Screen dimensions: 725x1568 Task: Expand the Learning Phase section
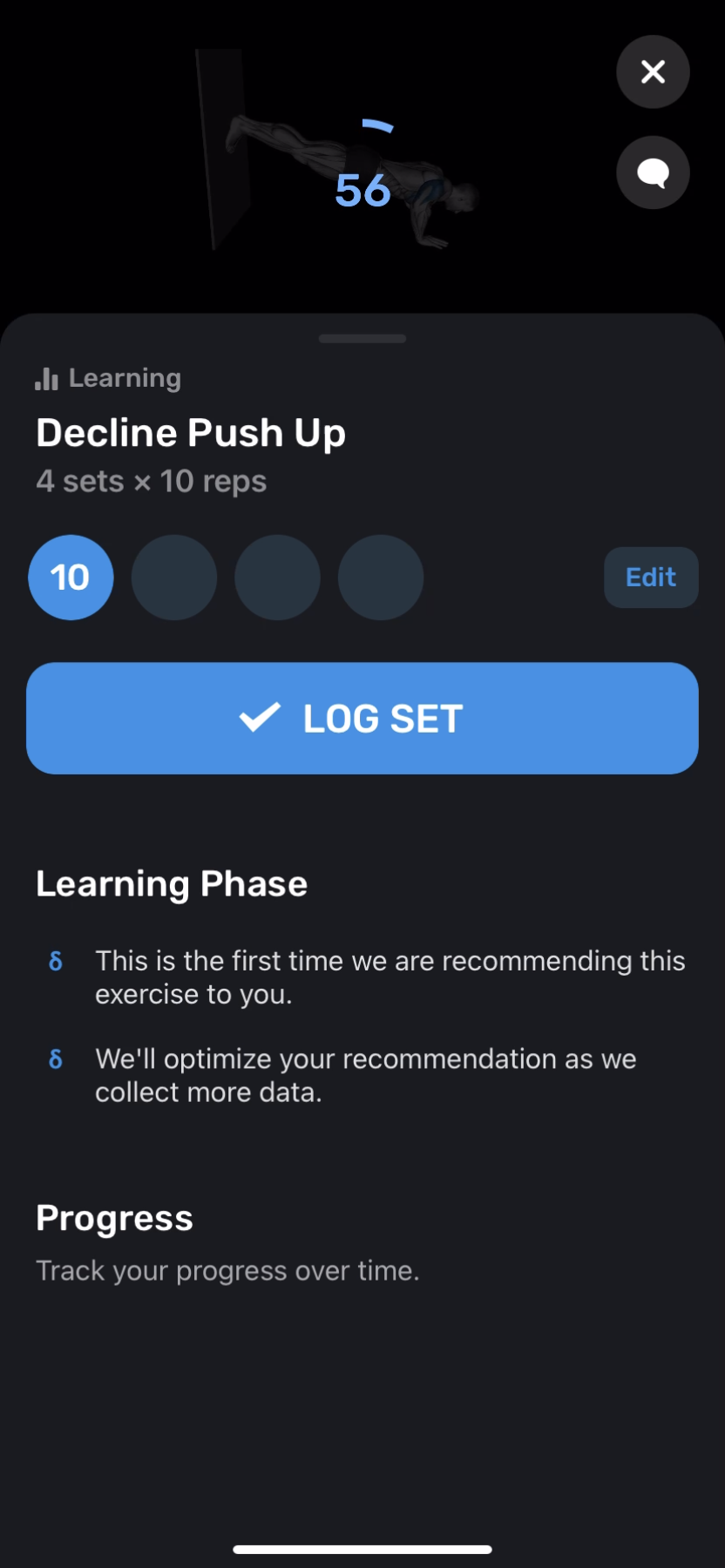pyautogui.click(x=171, y=883)
